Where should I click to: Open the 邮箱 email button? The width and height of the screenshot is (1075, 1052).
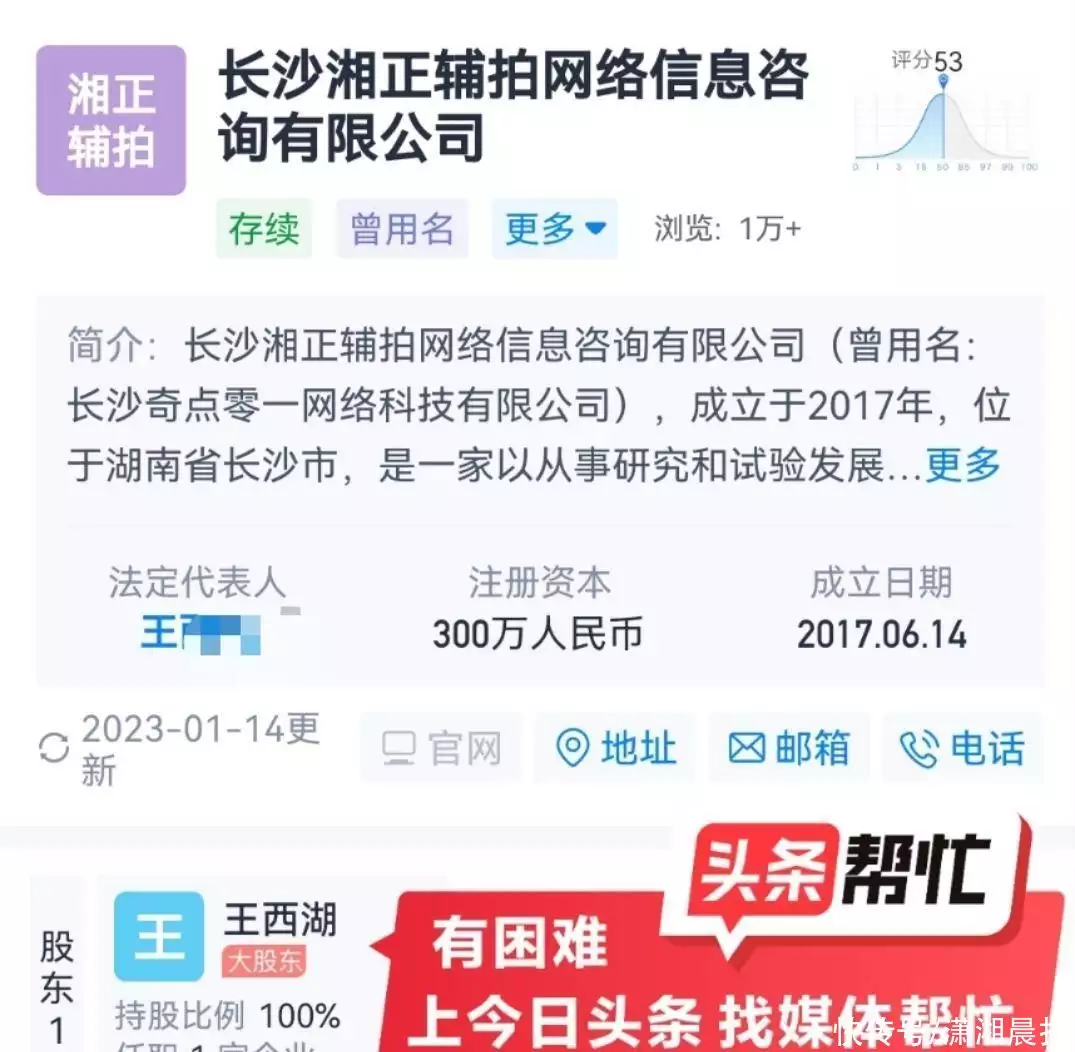tap(789, 748)
